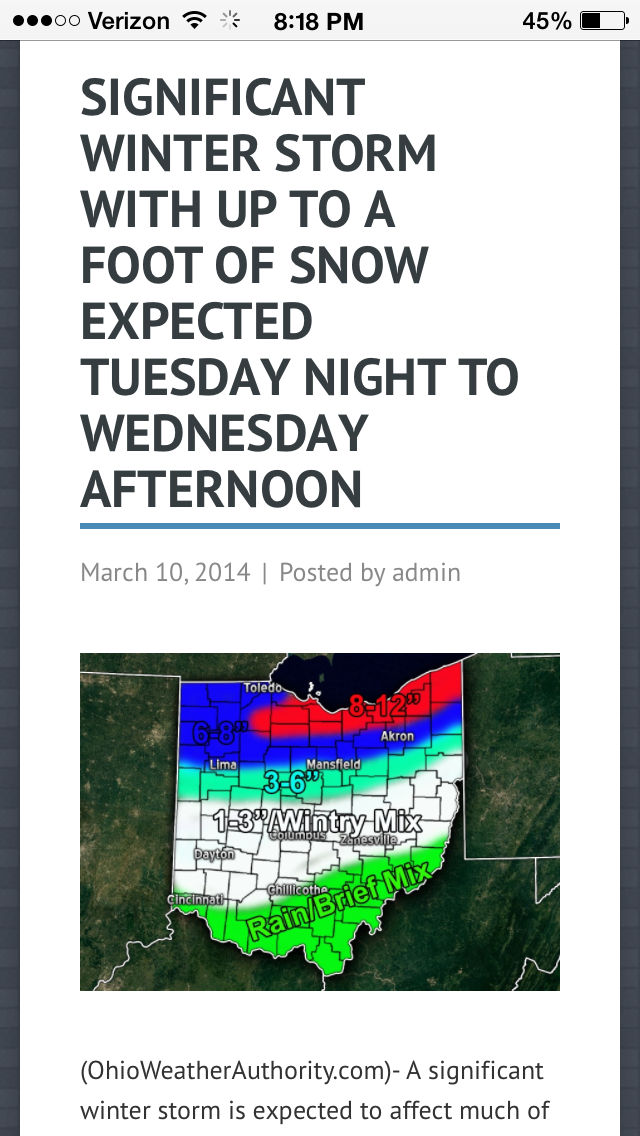Open the Ohio snowfall forecast map image
Image resolution: width=640 pixels, height=1136 pixels.
(320, 821)
